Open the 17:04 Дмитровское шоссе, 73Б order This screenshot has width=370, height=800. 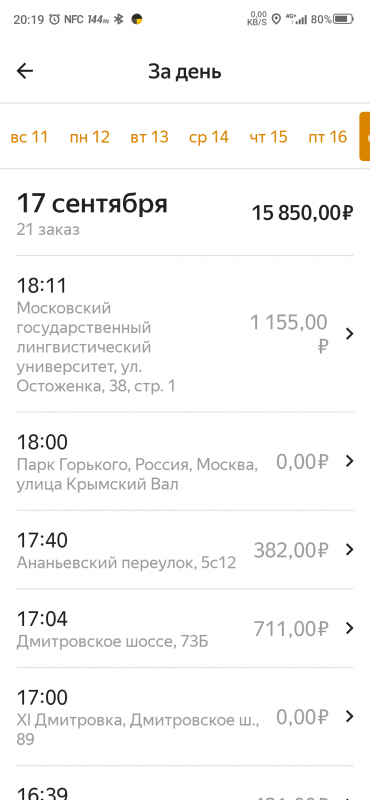(x=185, y=628)
